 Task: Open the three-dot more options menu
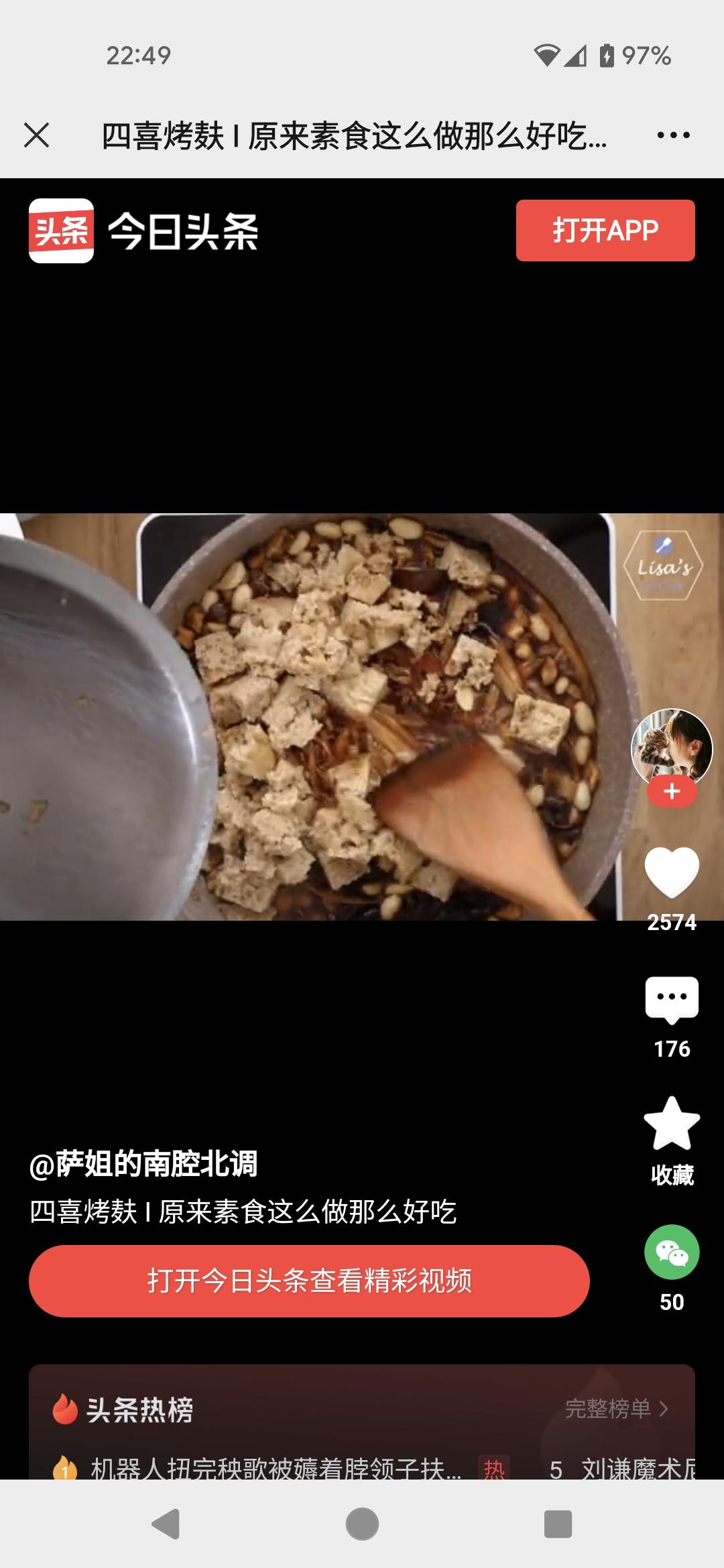(672, 136)
